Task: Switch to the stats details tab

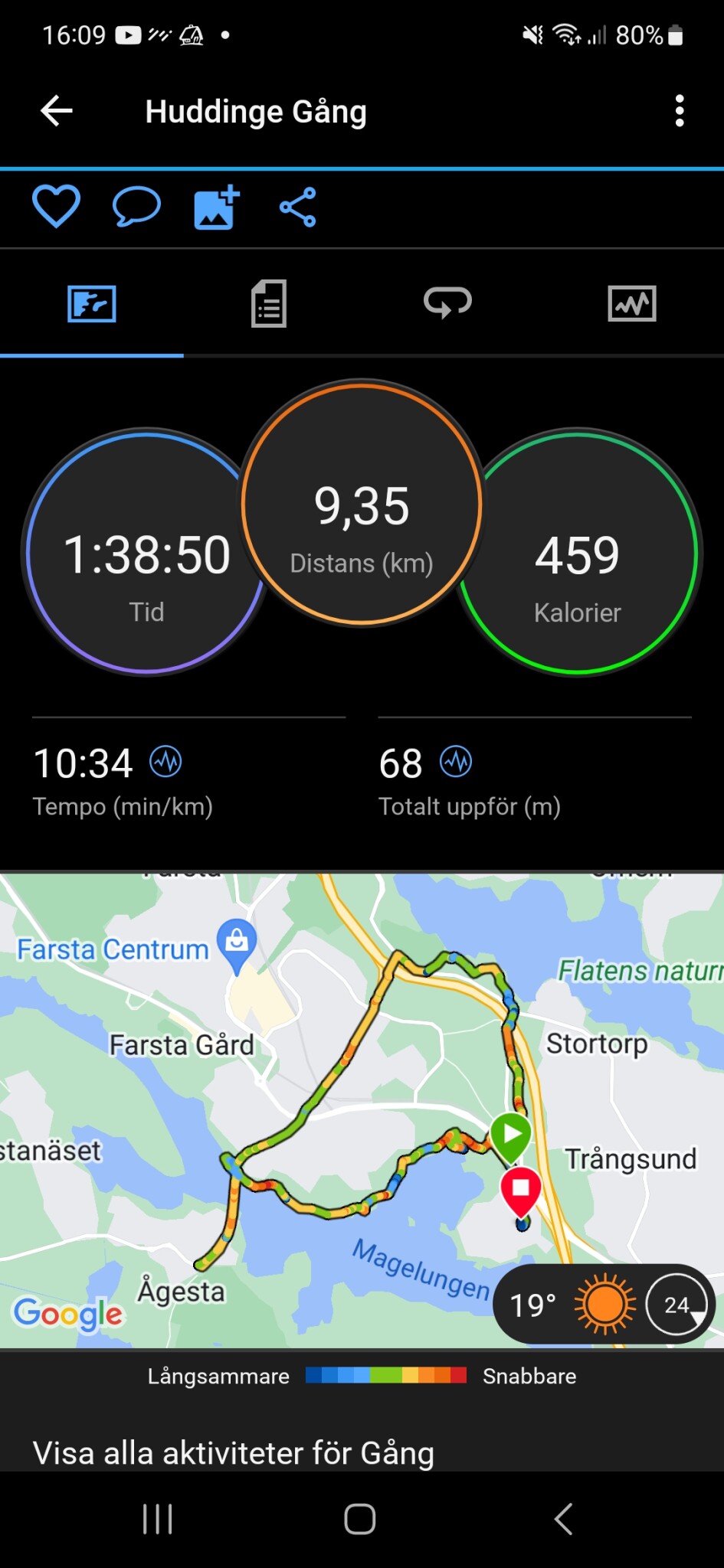Action: [269, 304]
